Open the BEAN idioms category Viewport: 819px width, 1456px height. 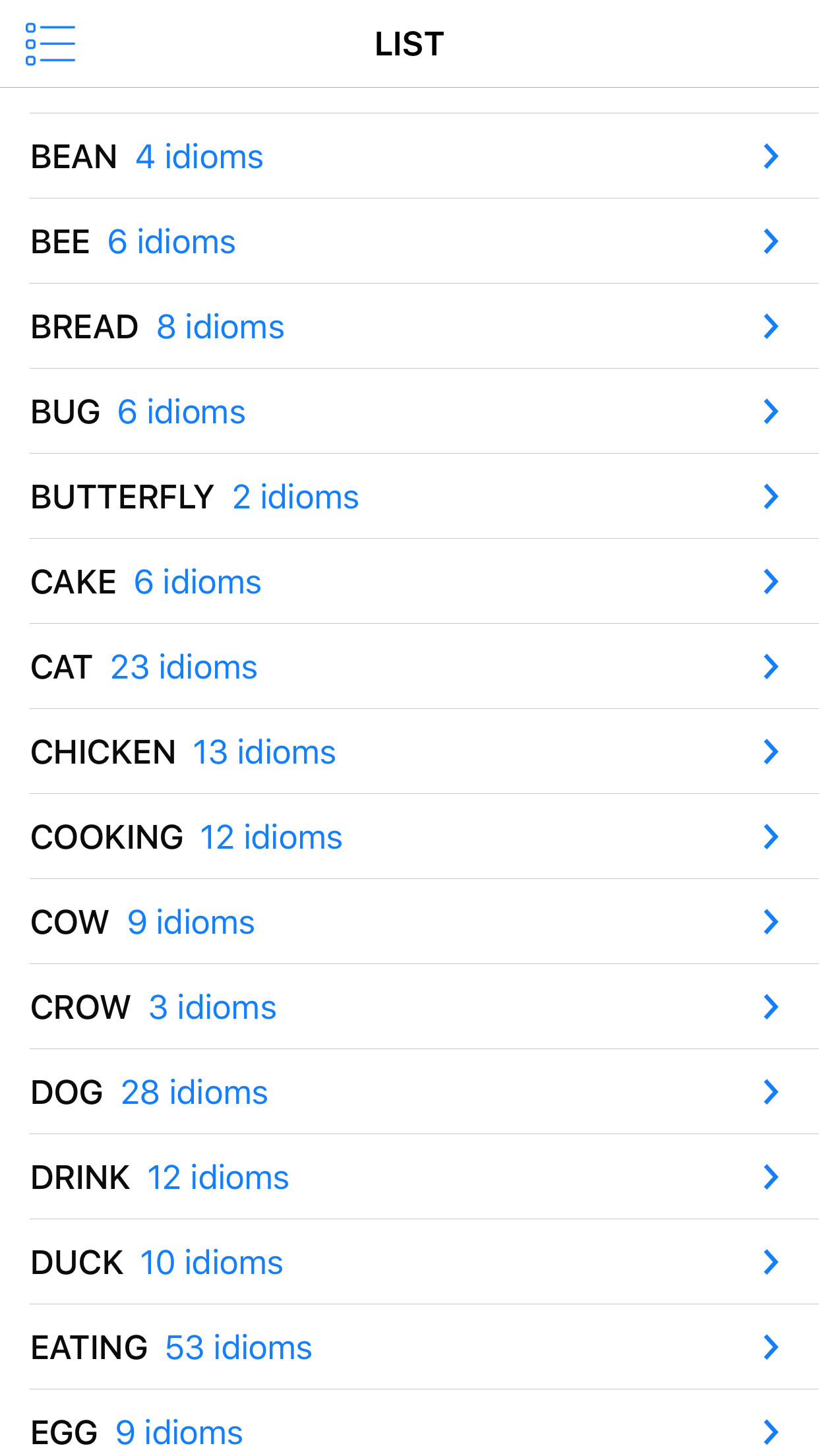[409, 156]
